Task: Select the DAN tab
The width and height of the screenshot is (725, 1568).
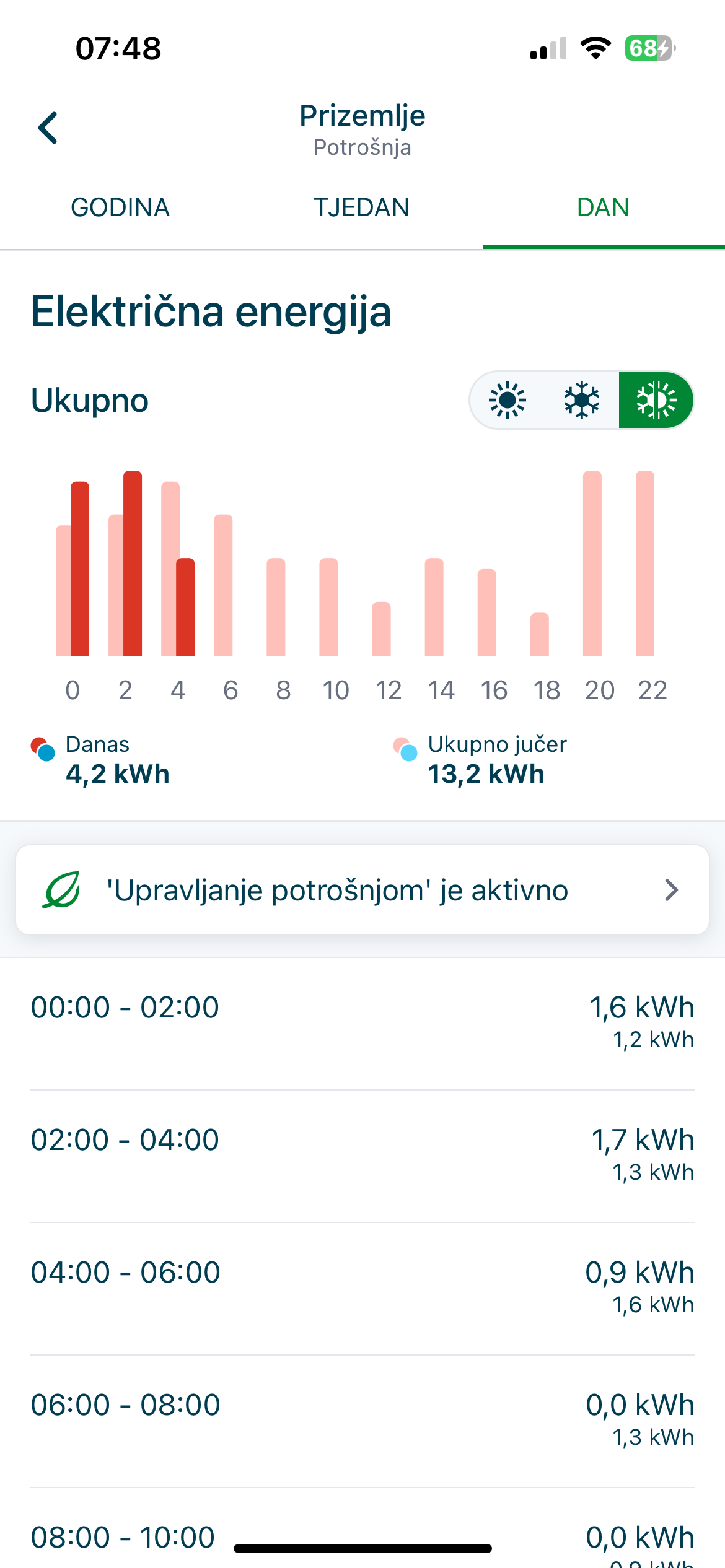Action: pos(604,207)
